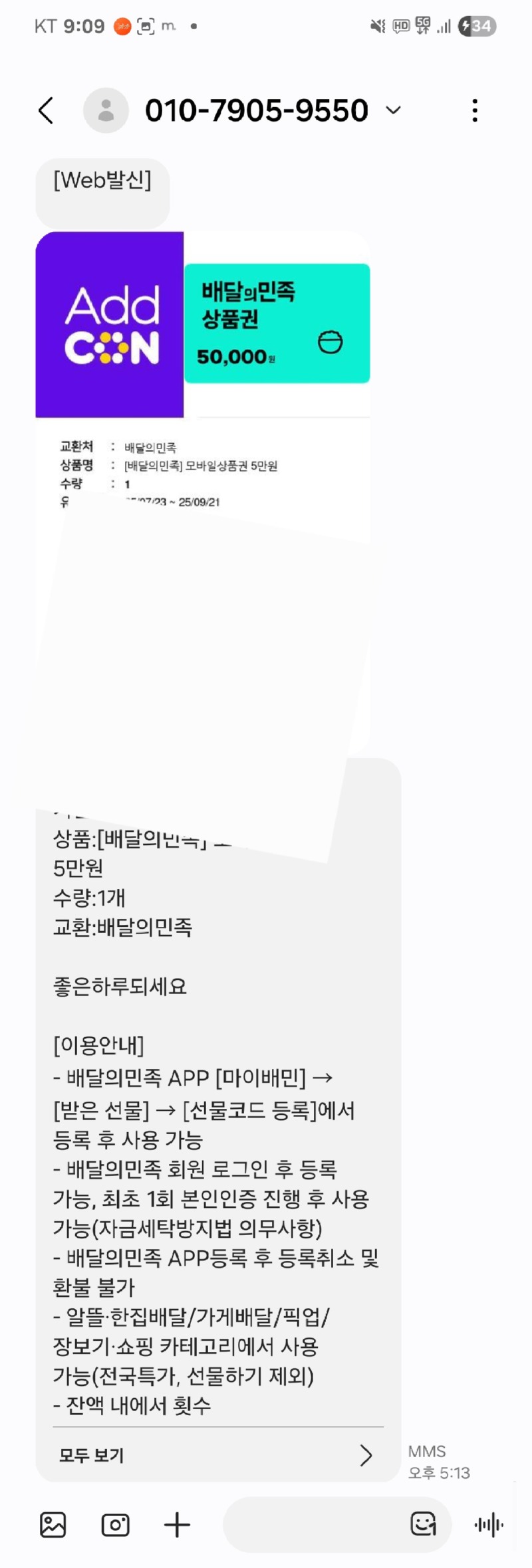This screenshot has height=1568, width=532.
Task: Open the camera to take a picture
Action: coord(115,1524)
